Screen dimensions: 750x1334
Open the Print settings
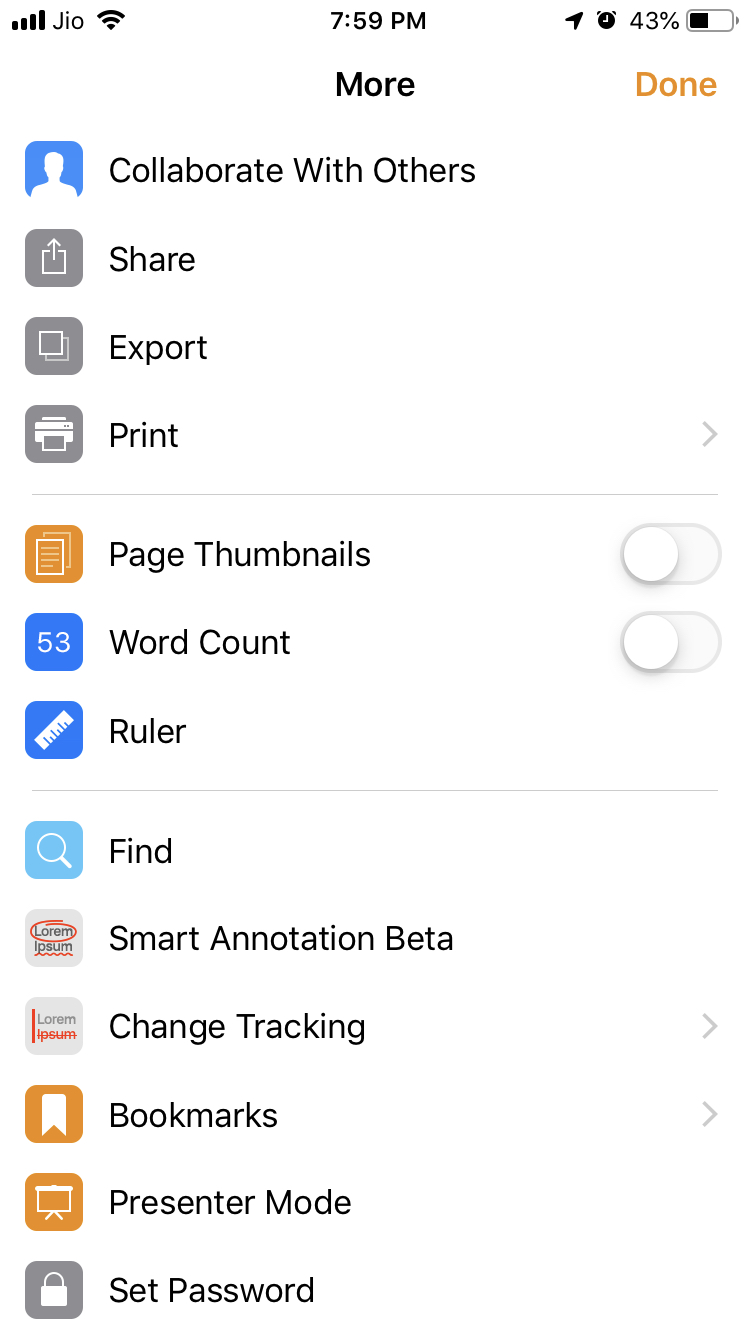pos(144,436)
